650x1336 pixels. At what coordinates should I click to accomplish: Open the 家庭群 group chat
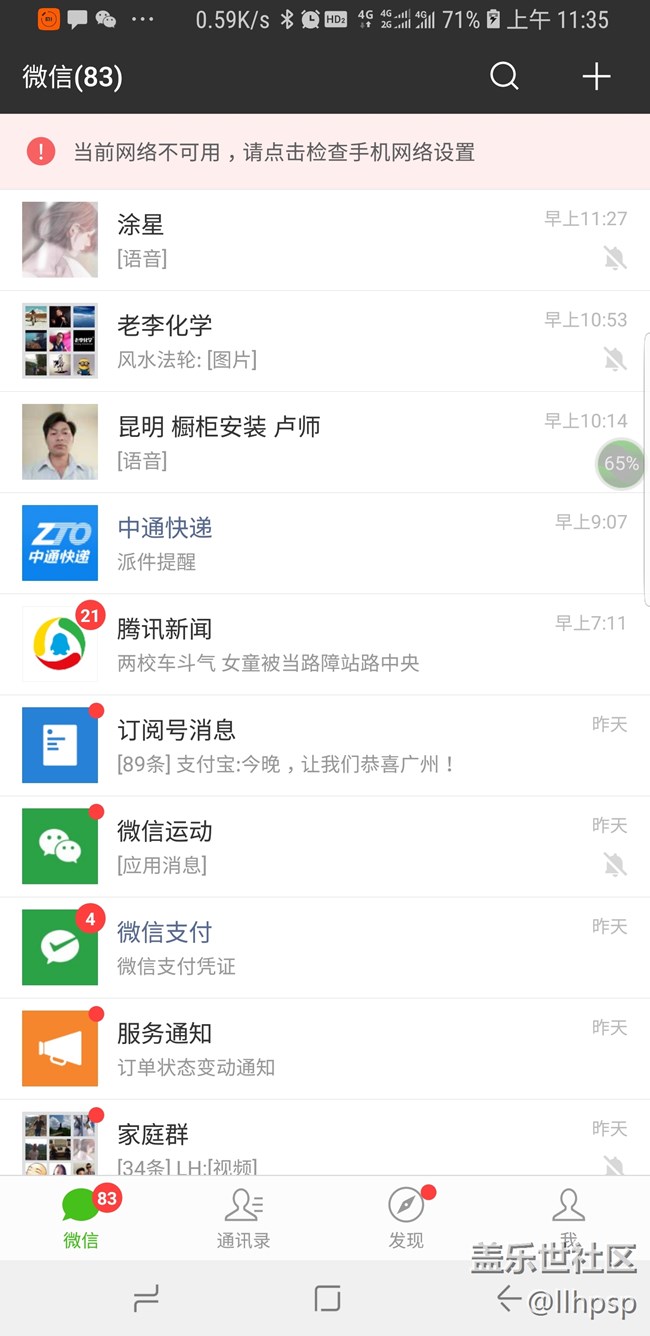(x=324, y=1140)
